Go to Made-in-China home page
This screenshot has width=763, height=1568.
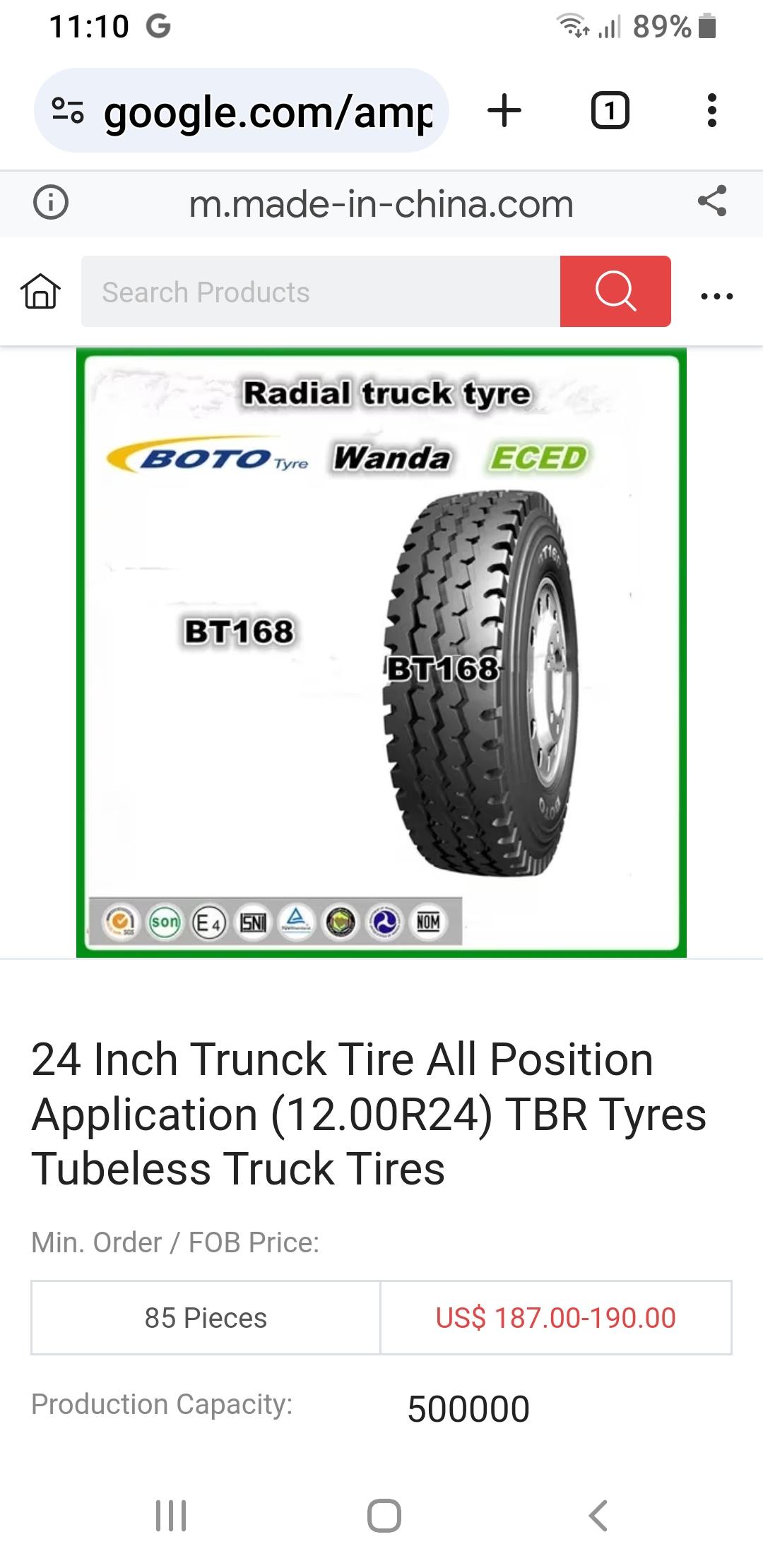click(40, 291)
